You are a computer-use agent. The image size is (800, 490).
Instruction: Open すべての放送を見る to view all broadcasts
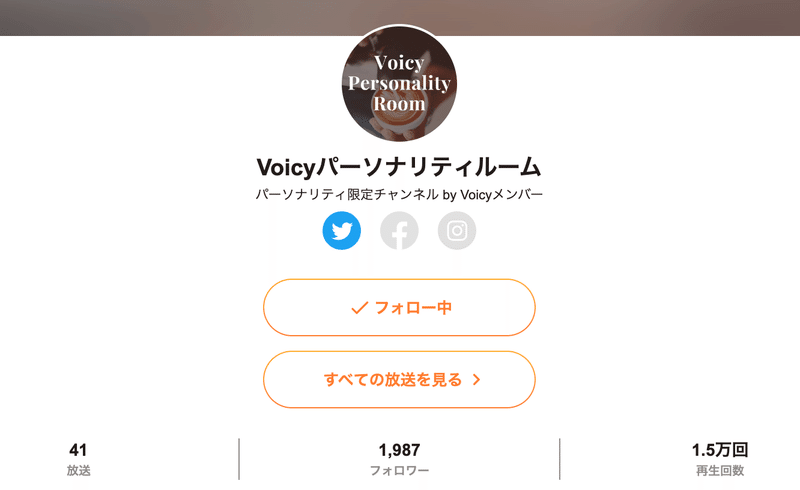[399, 380]
